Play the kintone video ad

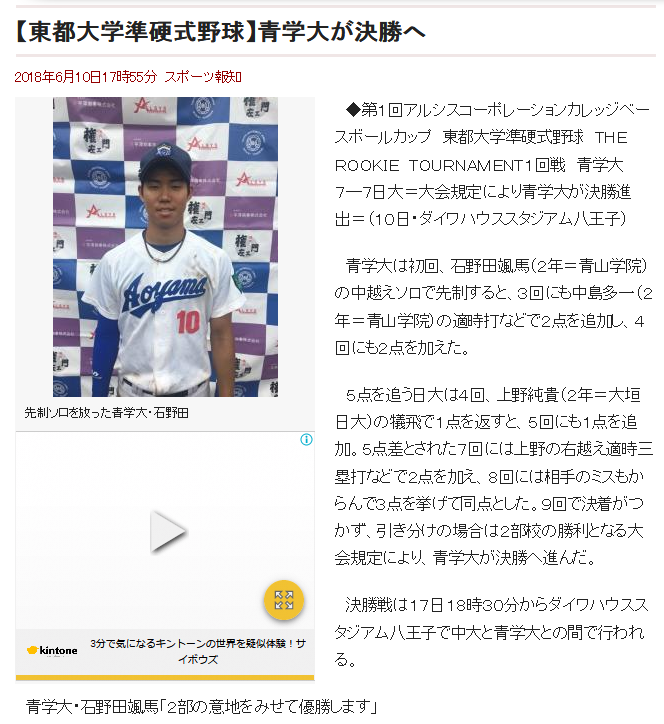[167, 532]
